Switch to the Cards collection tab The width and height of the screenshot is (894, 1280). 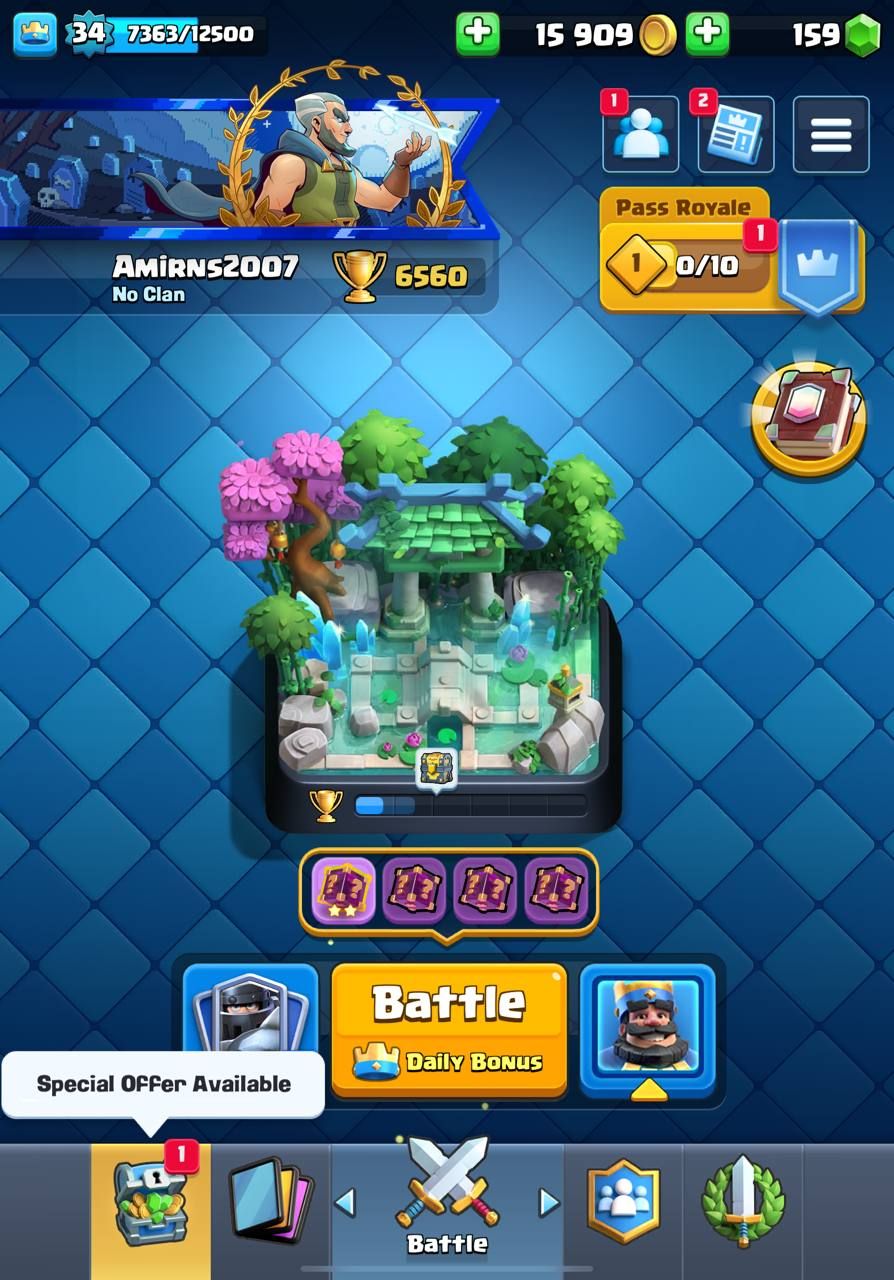270,1203
